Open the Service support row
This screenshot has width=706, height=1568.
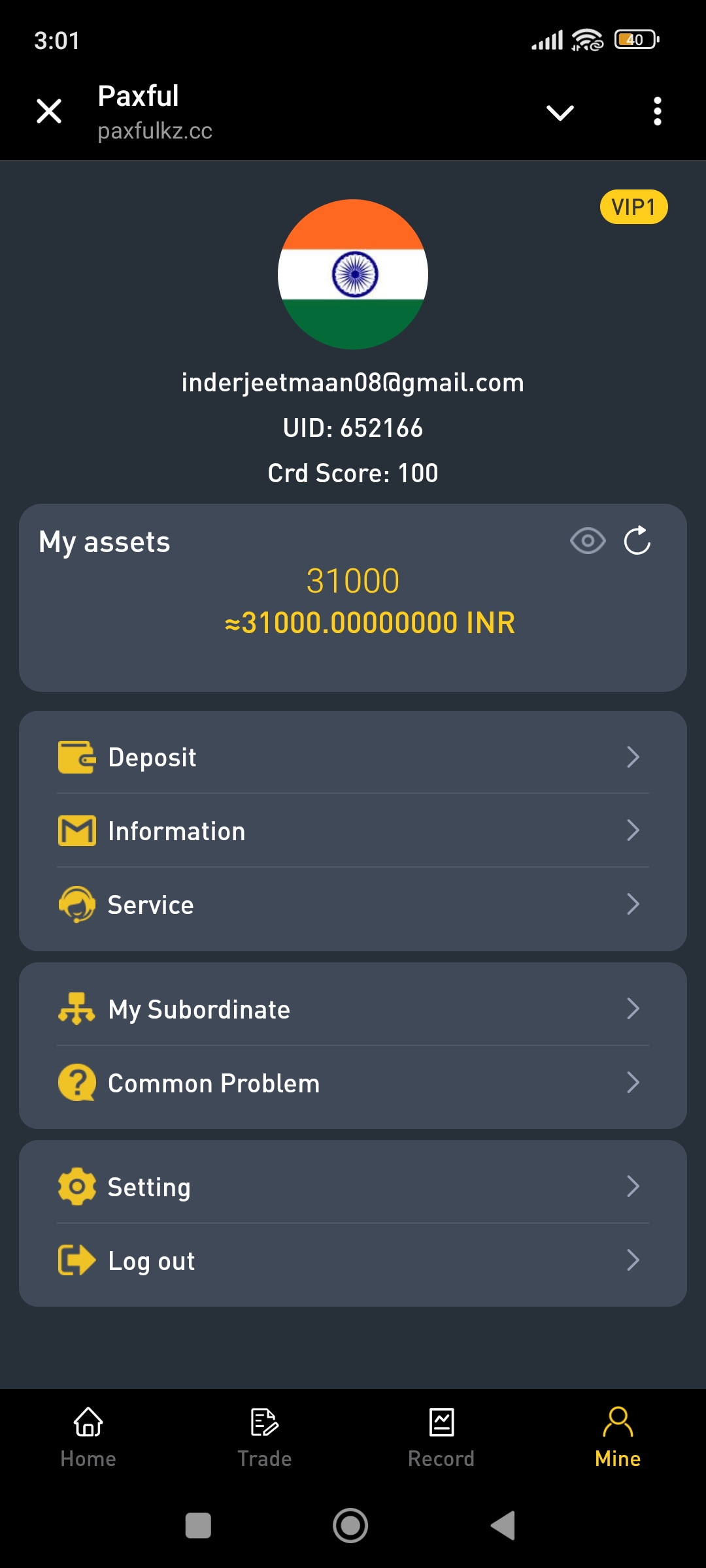353,905
